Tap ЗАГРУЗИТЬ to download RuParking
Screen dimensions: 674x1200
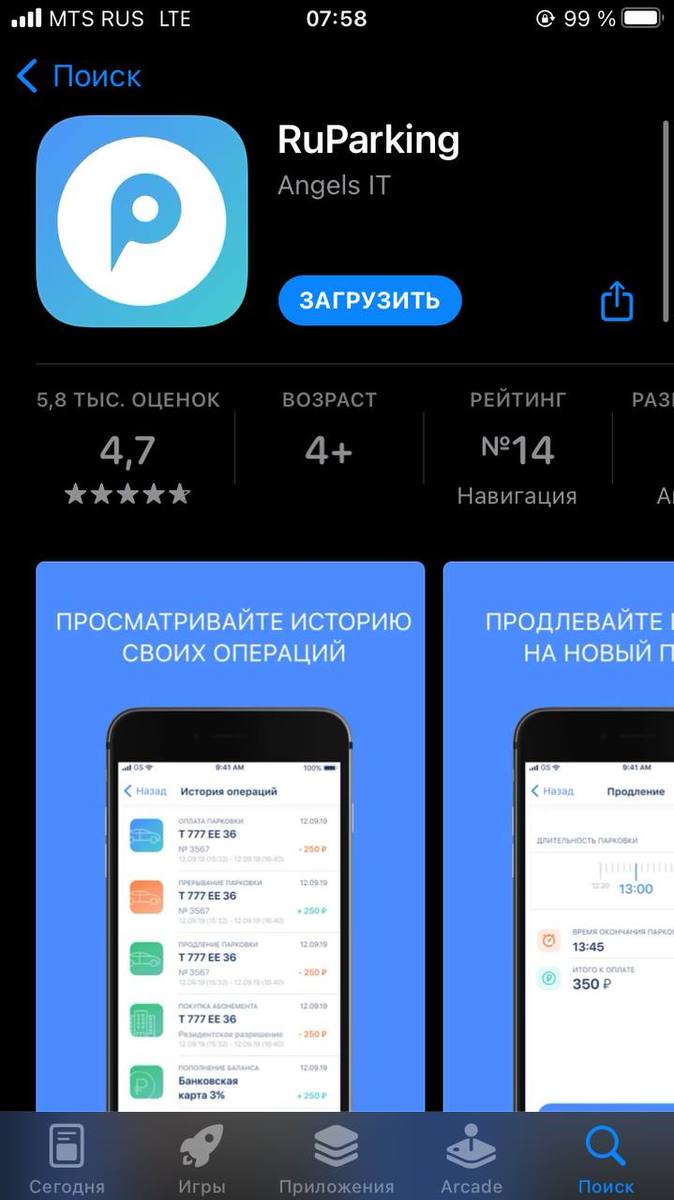[369, 300]
